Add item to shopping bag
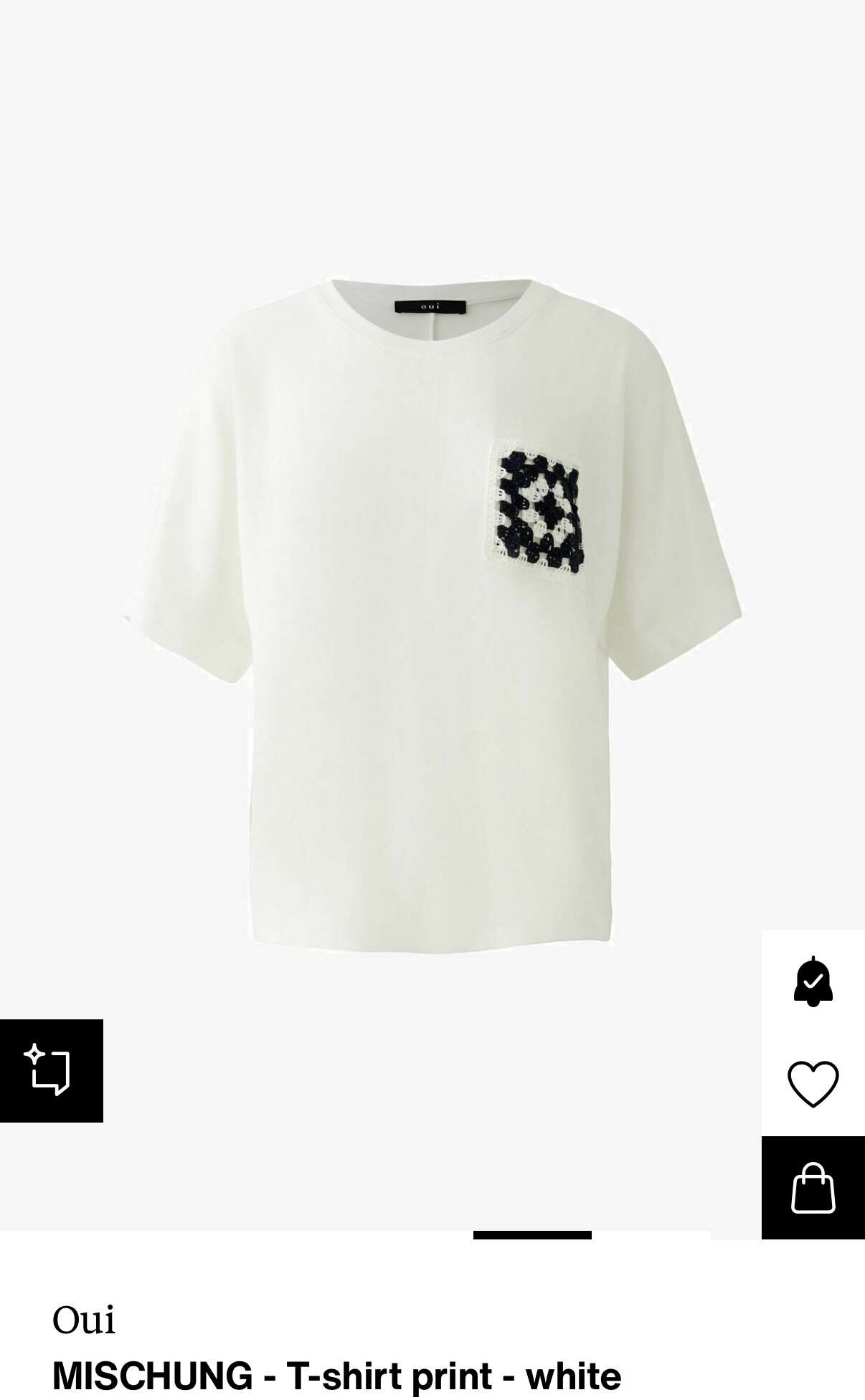Viewport: 865px width, 1400px height. coord(813,1188)
